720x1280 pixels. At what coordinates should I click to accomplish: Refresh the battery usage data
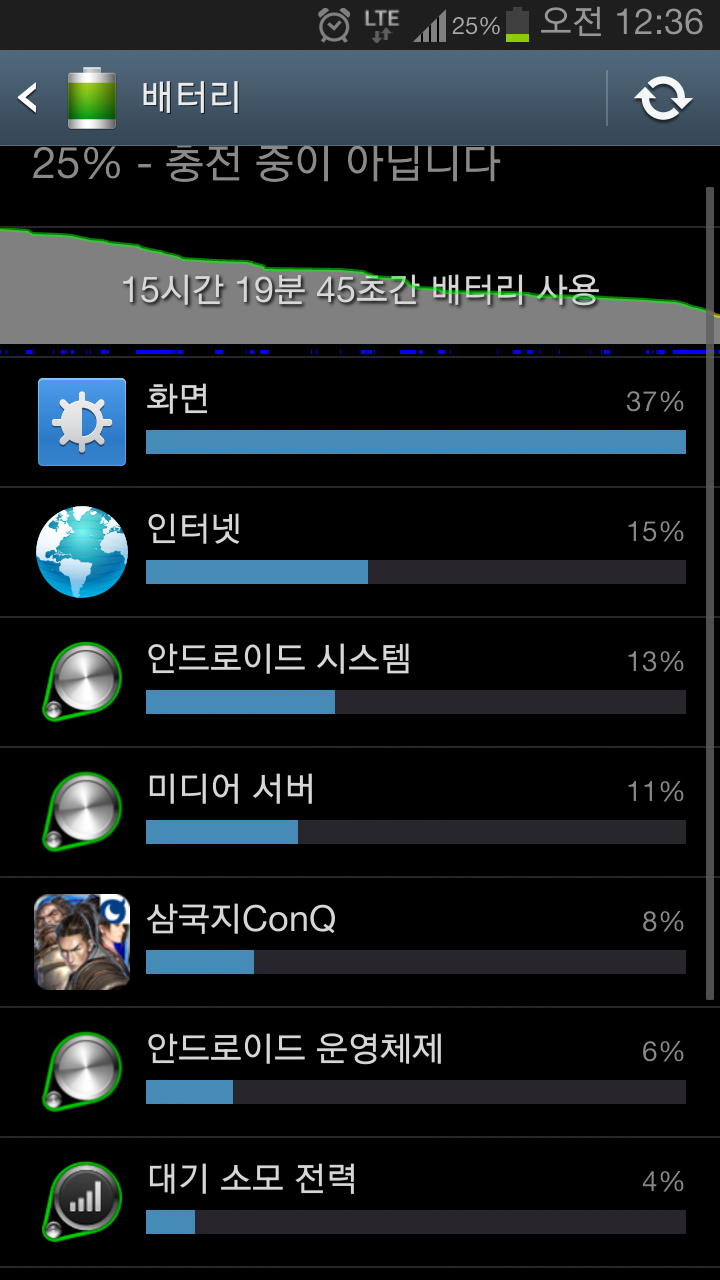point(663,98)
